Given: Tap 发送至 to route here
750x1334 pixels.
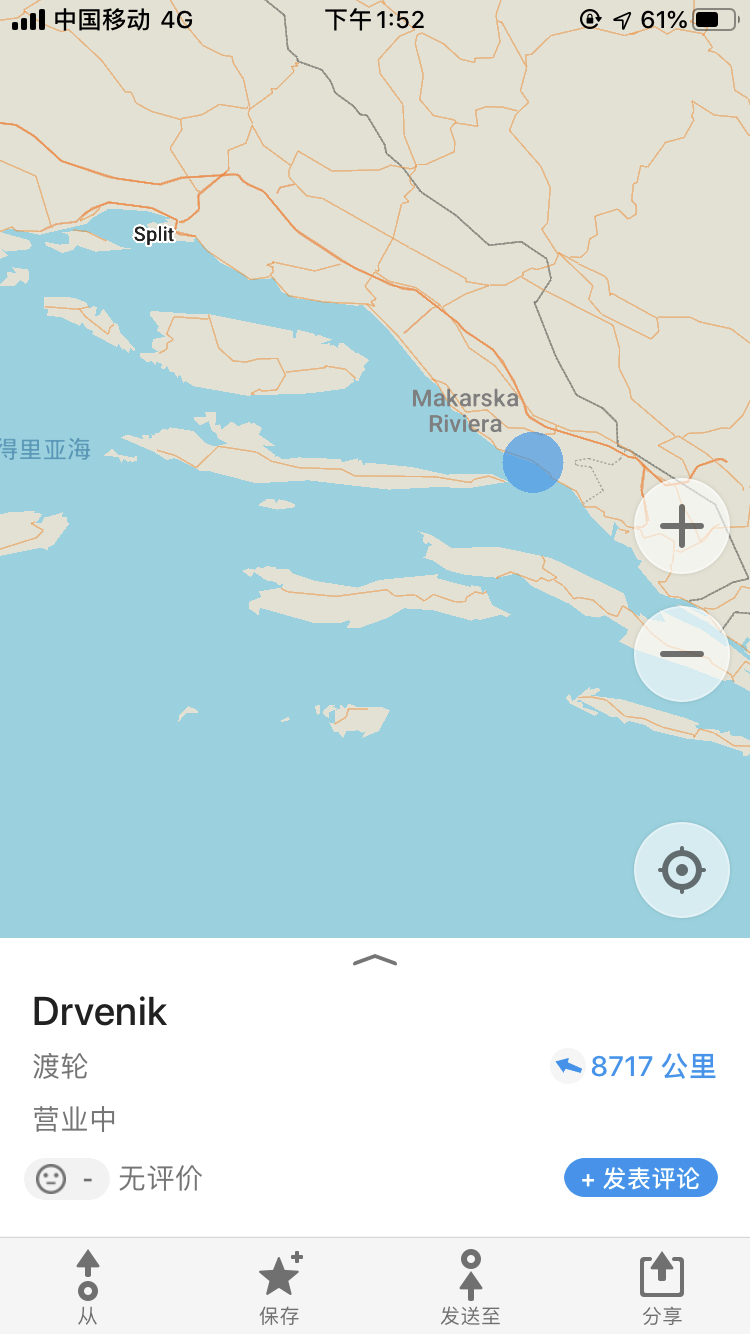Looking at the screenshot, I should [x=471, y=1287].
